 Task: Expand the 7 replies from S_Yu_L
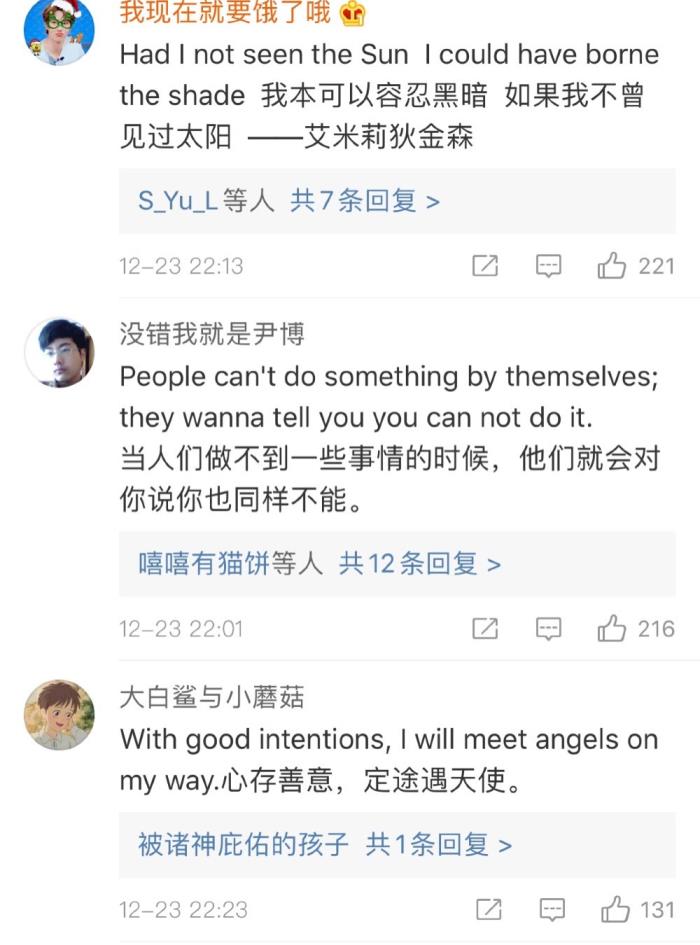pos(289,202)
